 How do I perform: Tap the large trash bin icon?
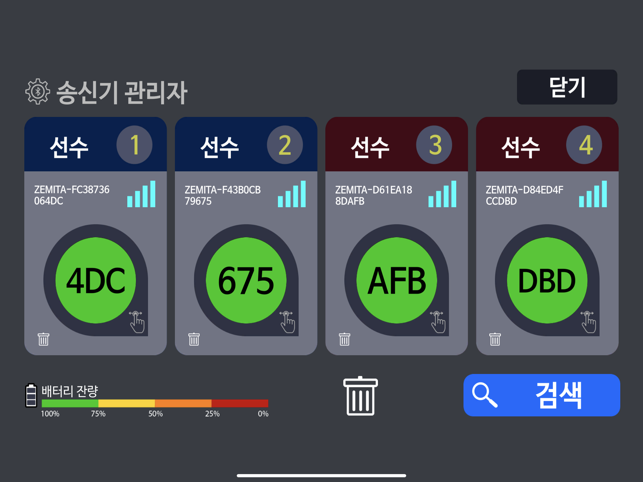360,396
